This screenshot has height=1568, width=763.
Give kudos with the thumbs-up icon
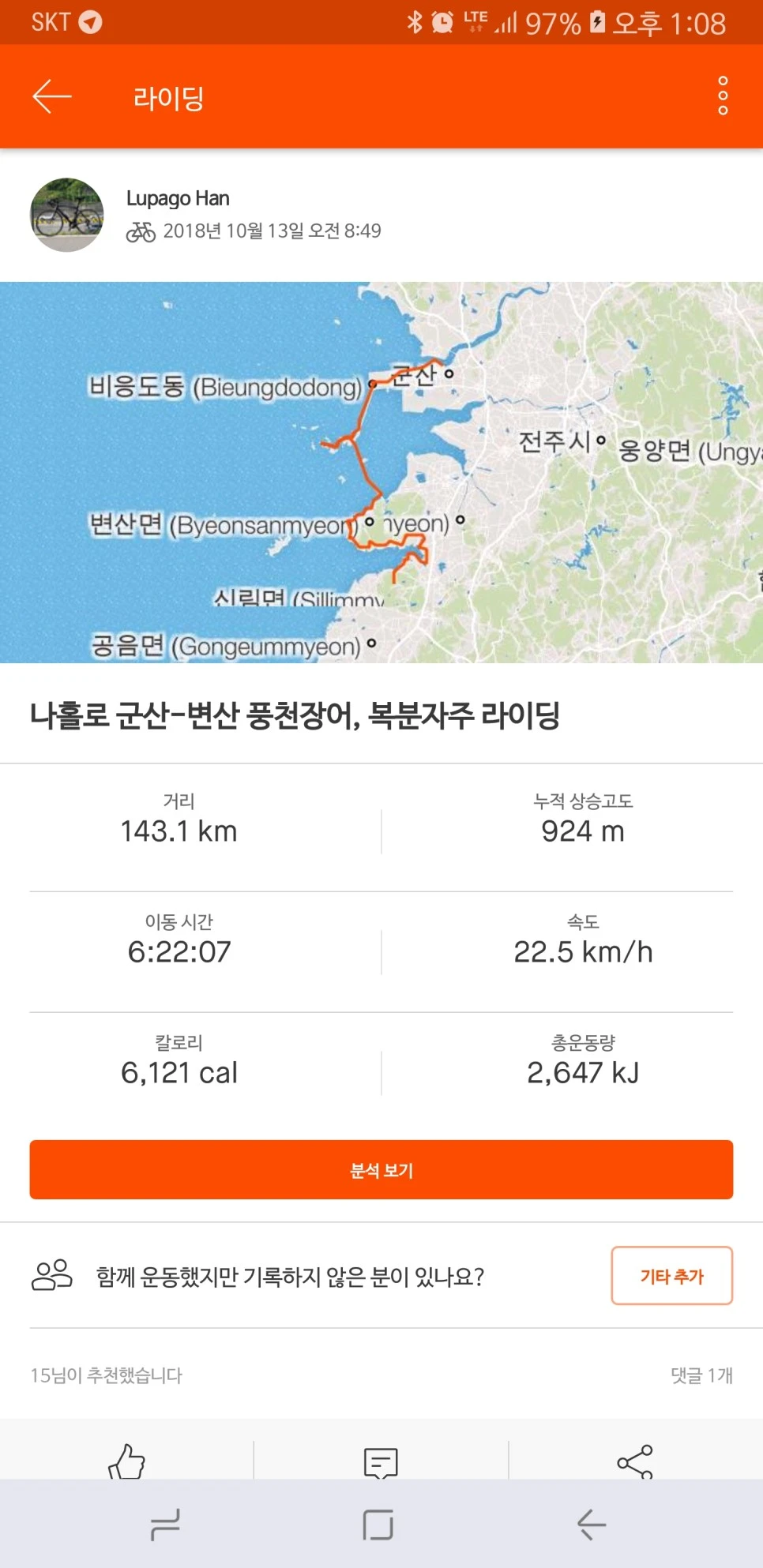pyautogui.click(x=126, y=1461)
